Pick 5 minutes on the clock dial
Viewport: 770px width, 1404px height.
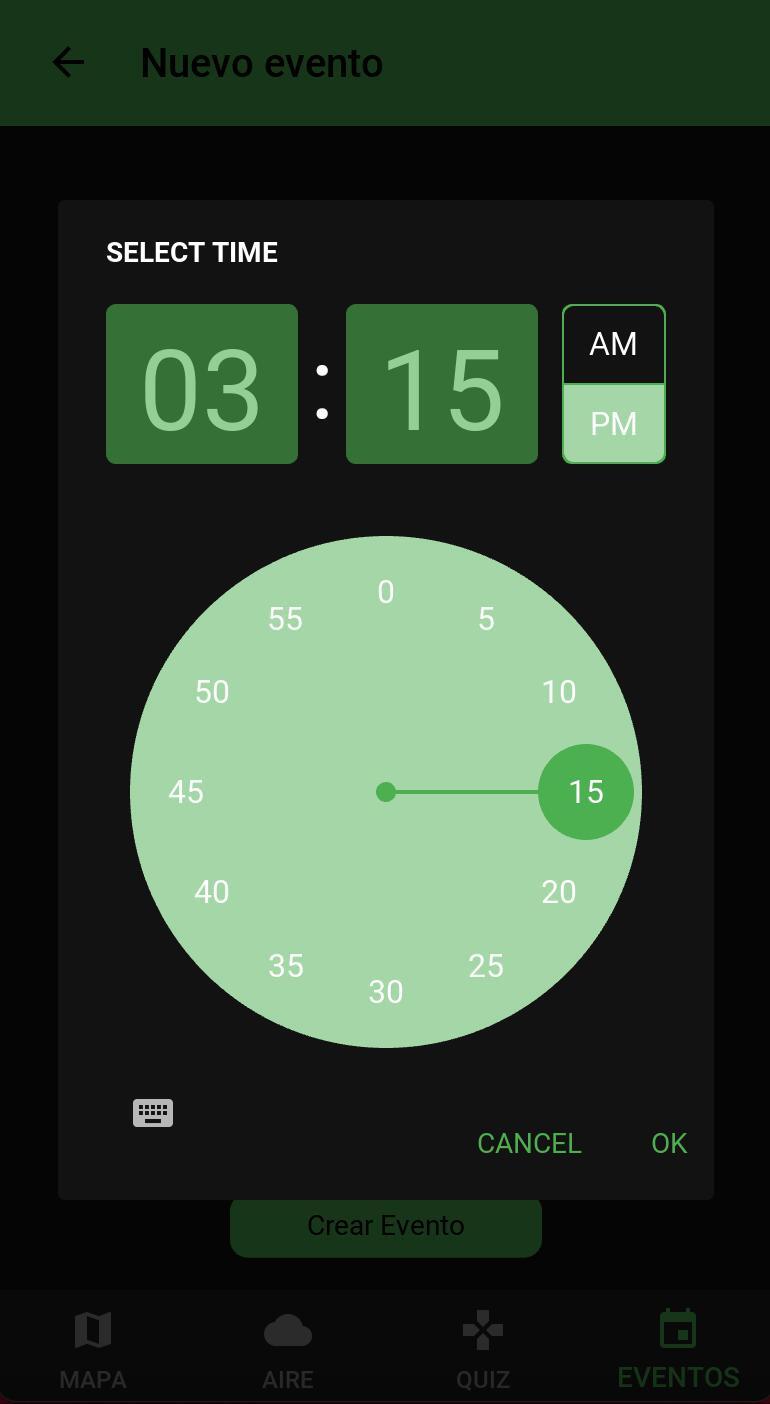pos(486,619)
